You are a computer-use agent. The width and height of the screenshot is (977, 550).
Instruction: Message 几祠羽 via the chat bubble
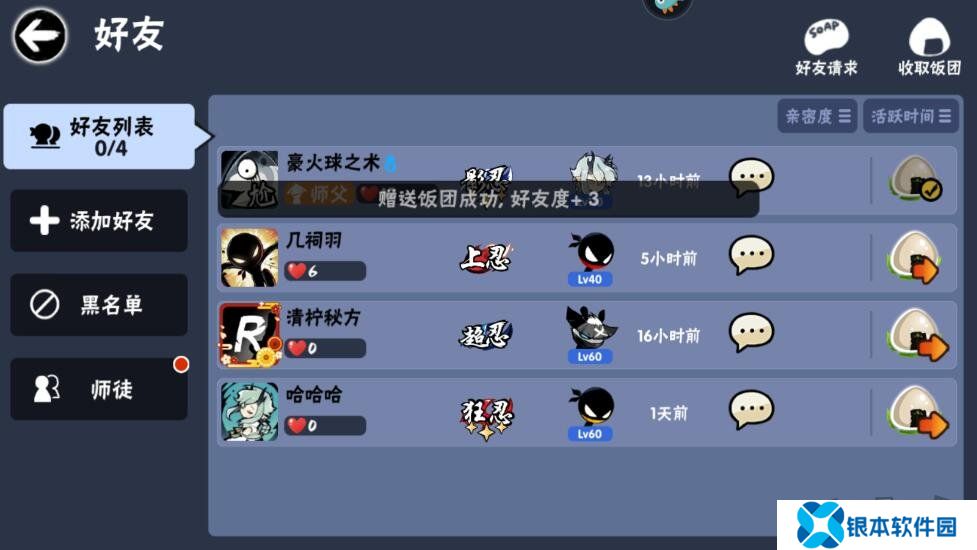751,257
